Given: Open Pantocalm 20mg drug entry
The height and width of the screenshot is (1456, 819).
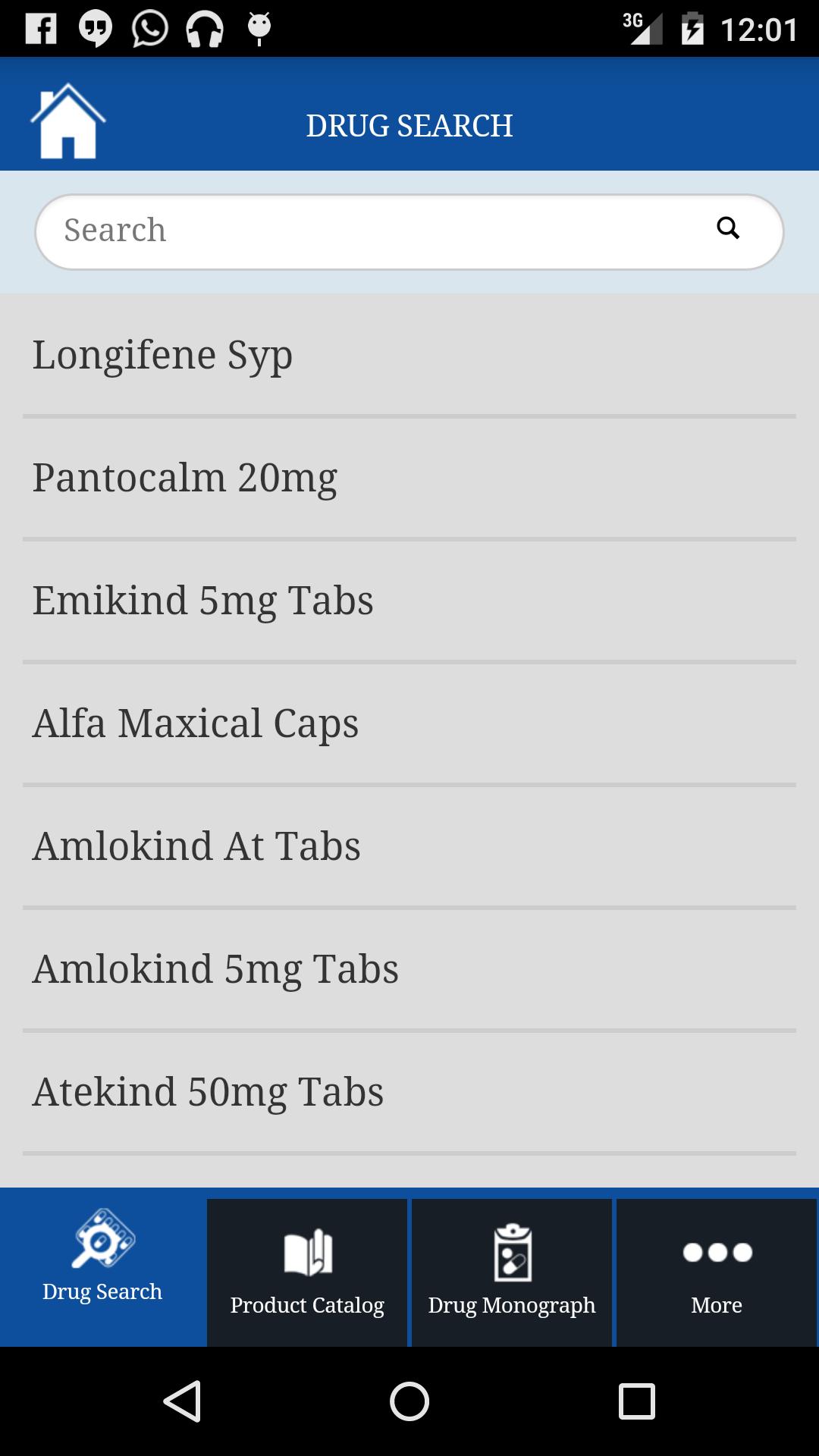Looking at the screenshot, I should click(x=409, y=478).
